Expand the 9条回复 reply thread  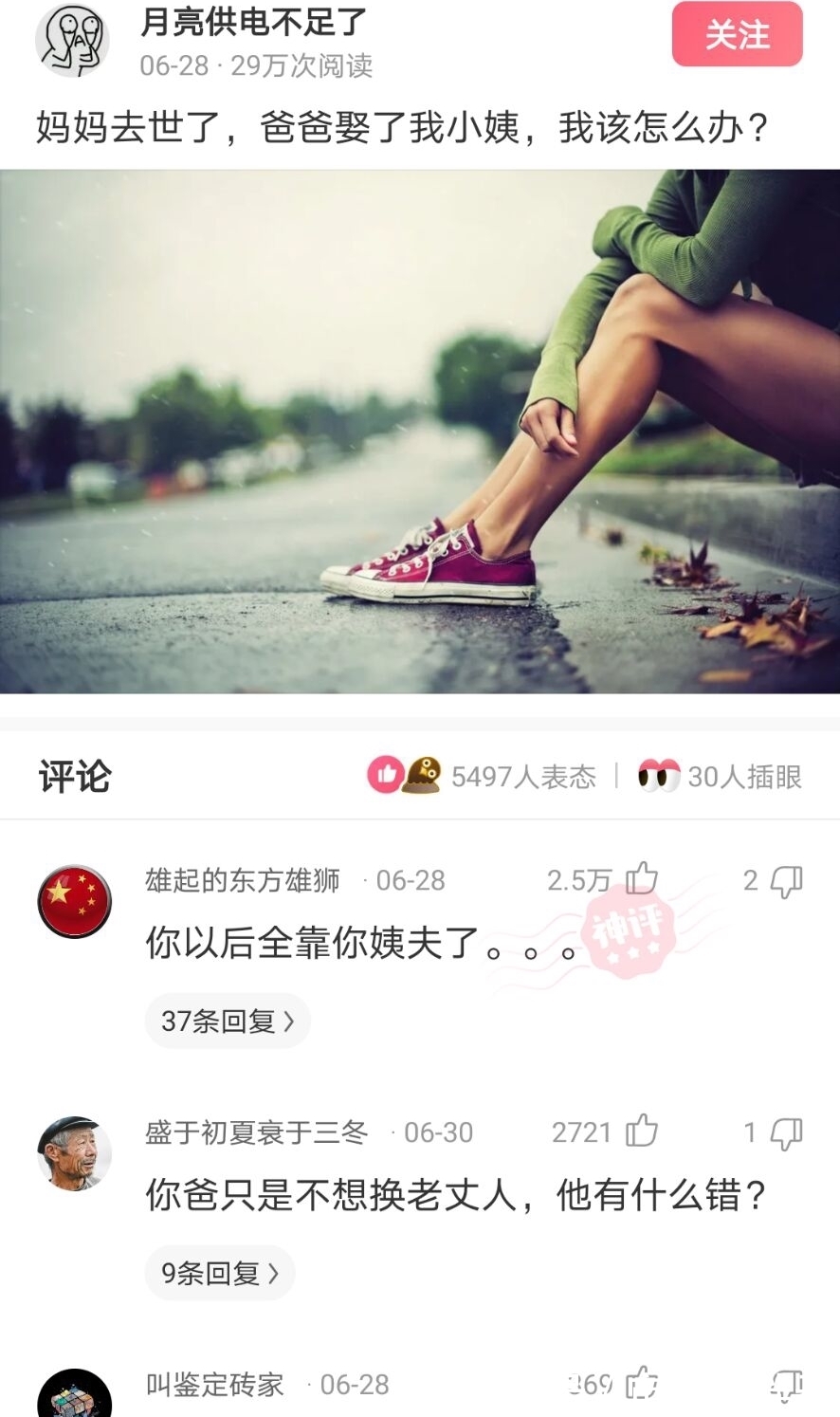(219, 1272)
